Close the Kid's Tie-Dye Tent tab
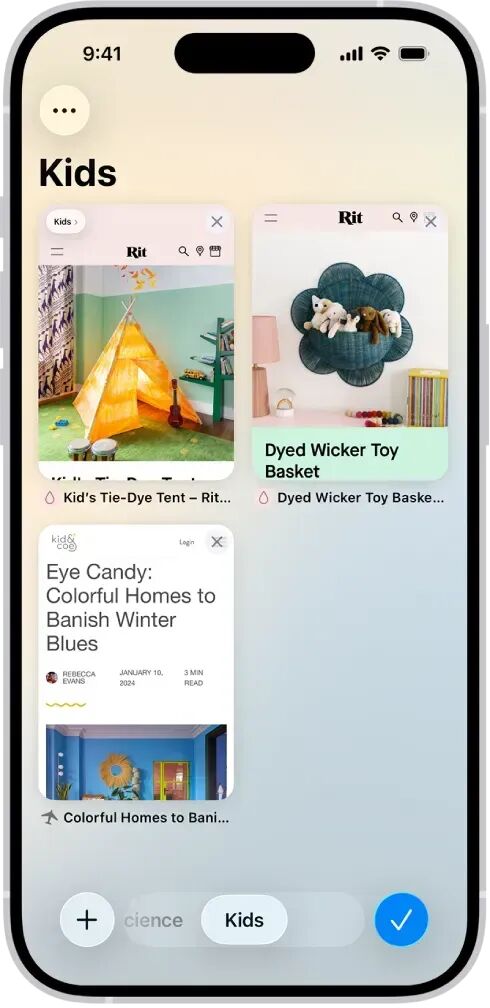Viewport: 490px width, 1008px height. 217,222
